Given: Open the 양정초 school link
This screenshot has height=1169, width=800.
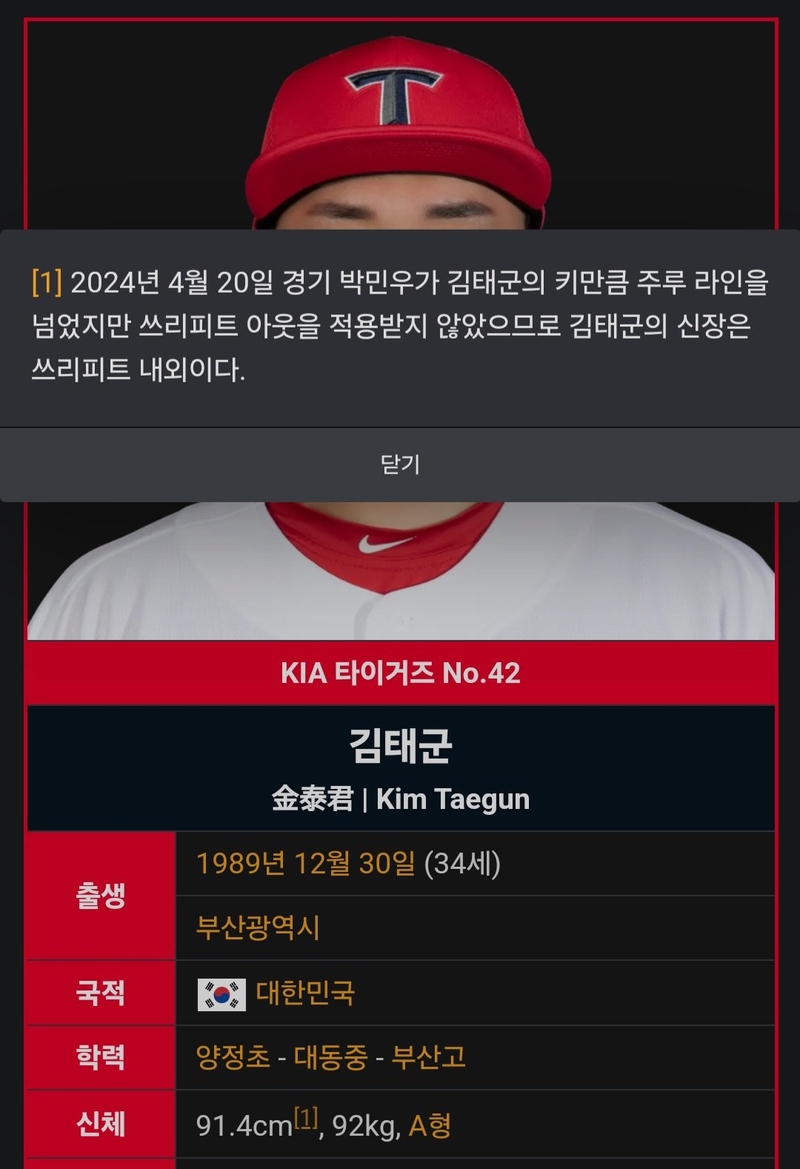Looking at the screenshot, I should 233,1057.
